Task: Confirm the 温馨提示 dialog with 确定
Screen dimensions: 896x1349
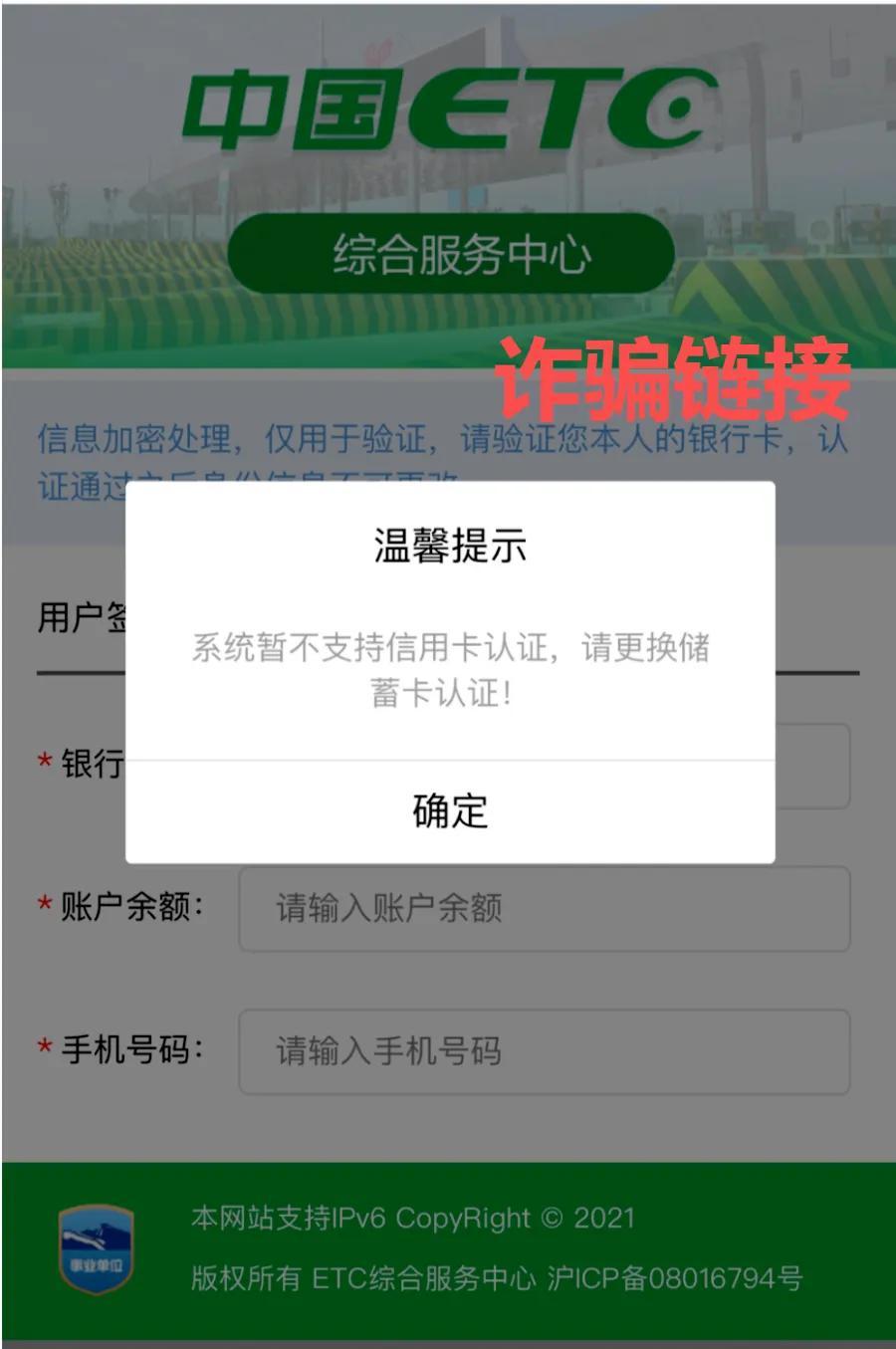Action: pos(450,811)
